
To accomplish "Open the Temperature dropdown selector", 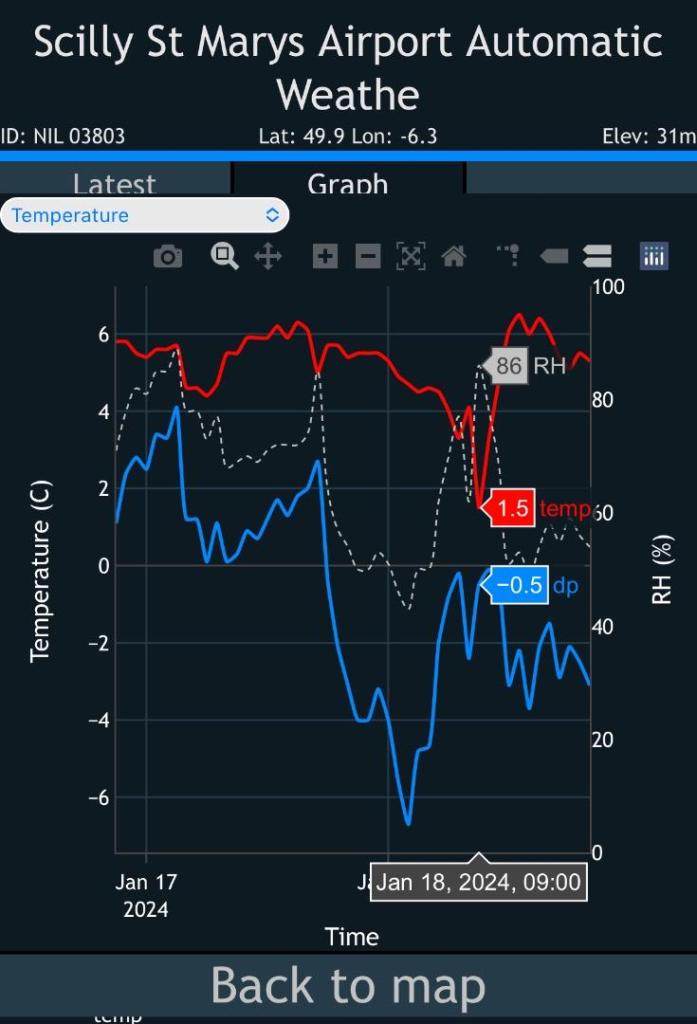I will tap(144, 215).
